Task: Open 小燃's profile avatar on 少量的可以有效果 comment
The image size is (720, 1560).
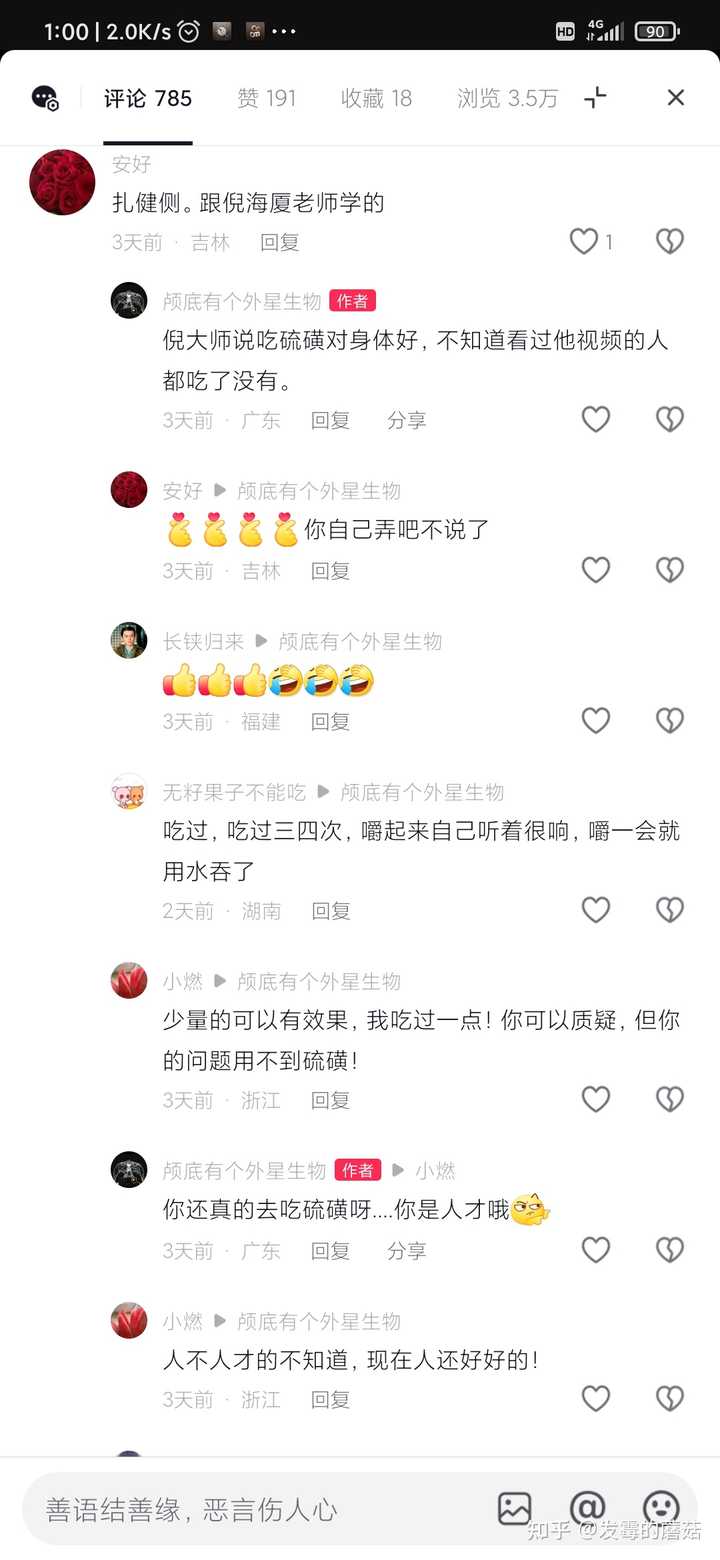Action: pos(129,981)
